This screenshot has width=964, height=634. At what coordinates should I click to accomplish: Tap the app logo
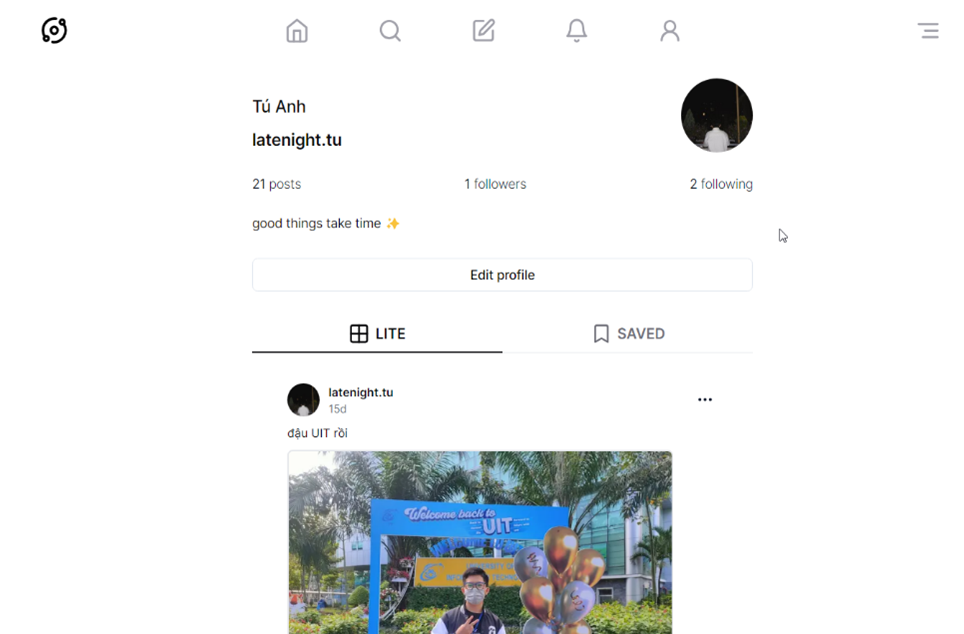54,31
